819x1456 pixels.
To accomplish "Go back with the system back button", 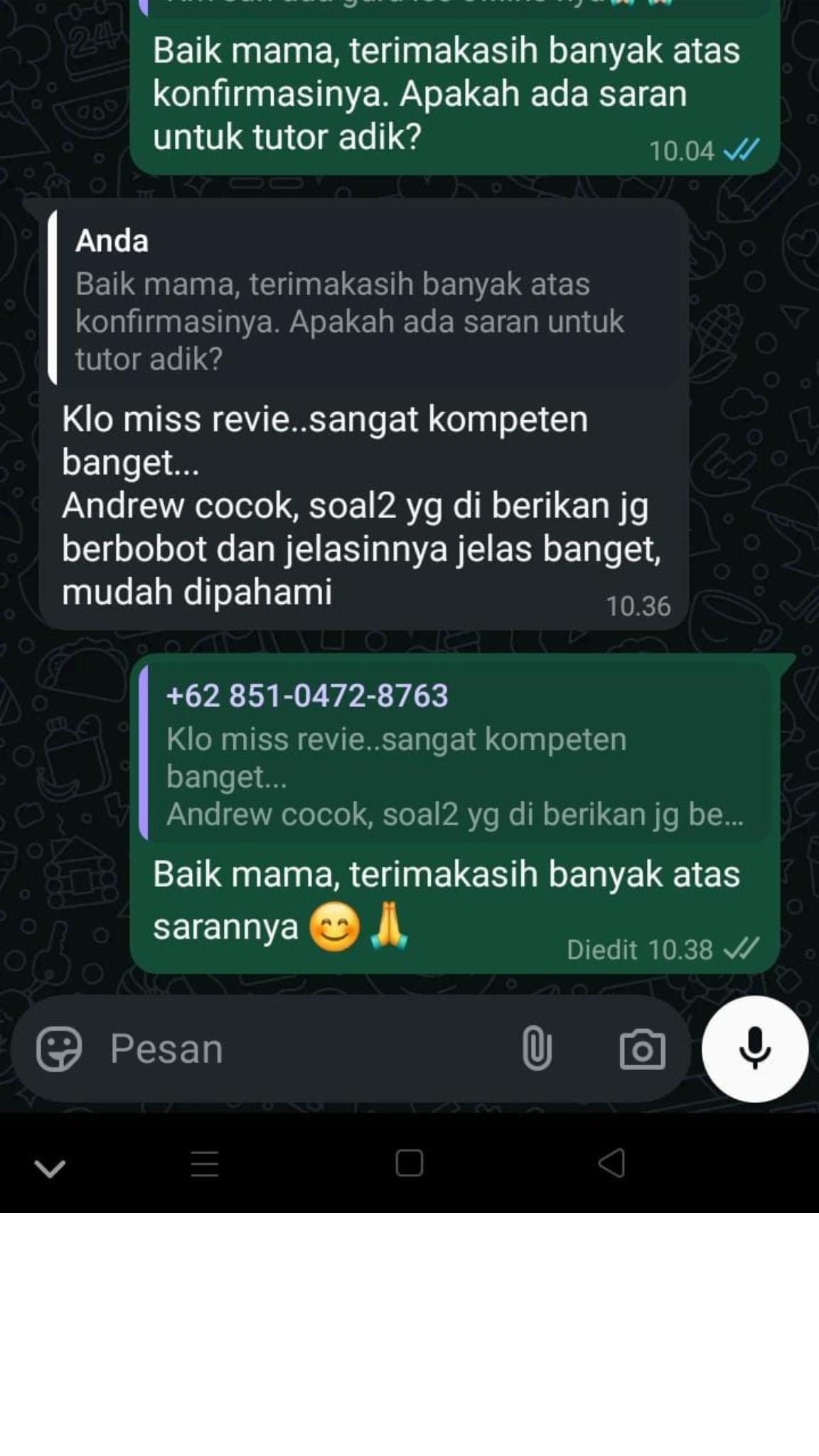I will click(612, 1163).
